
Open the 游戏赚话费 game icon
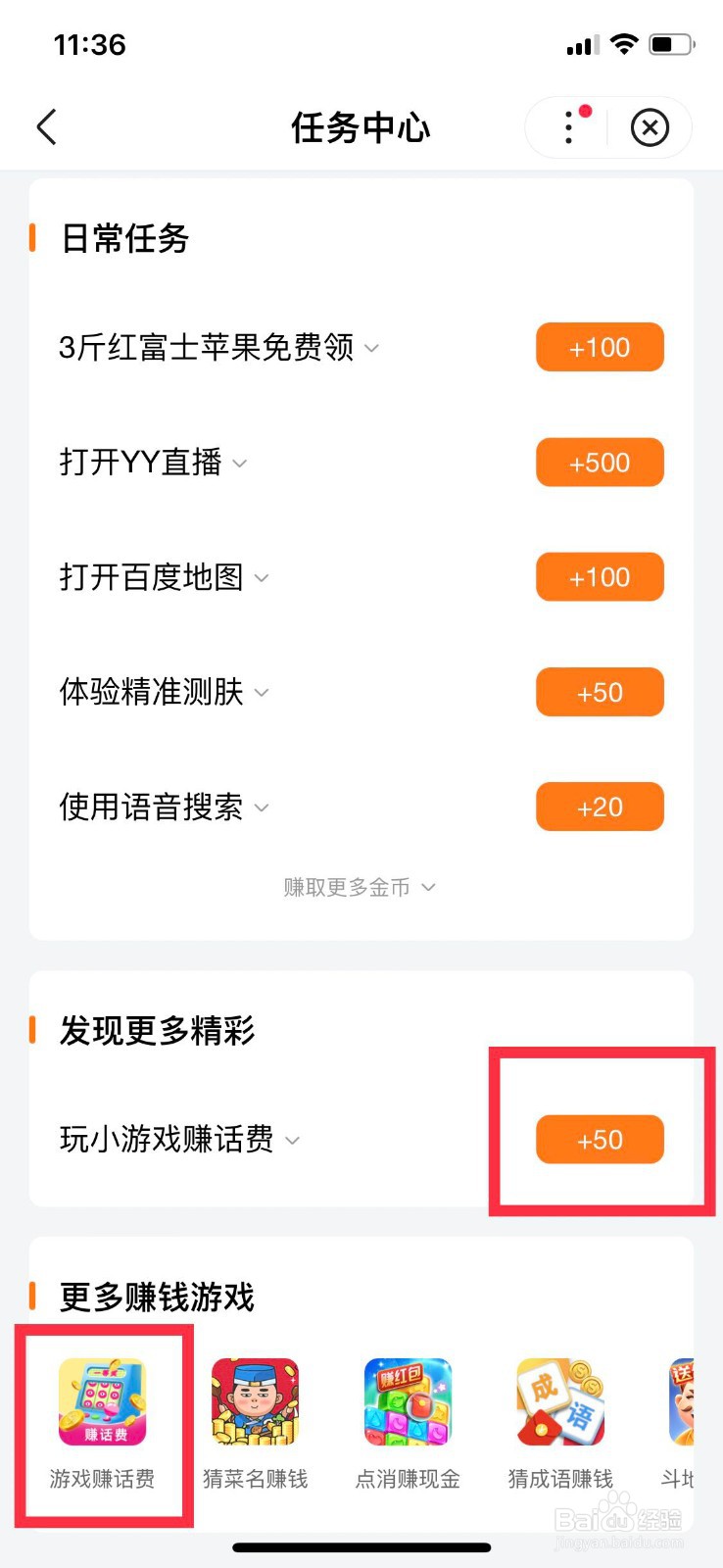pos(102,1401)
